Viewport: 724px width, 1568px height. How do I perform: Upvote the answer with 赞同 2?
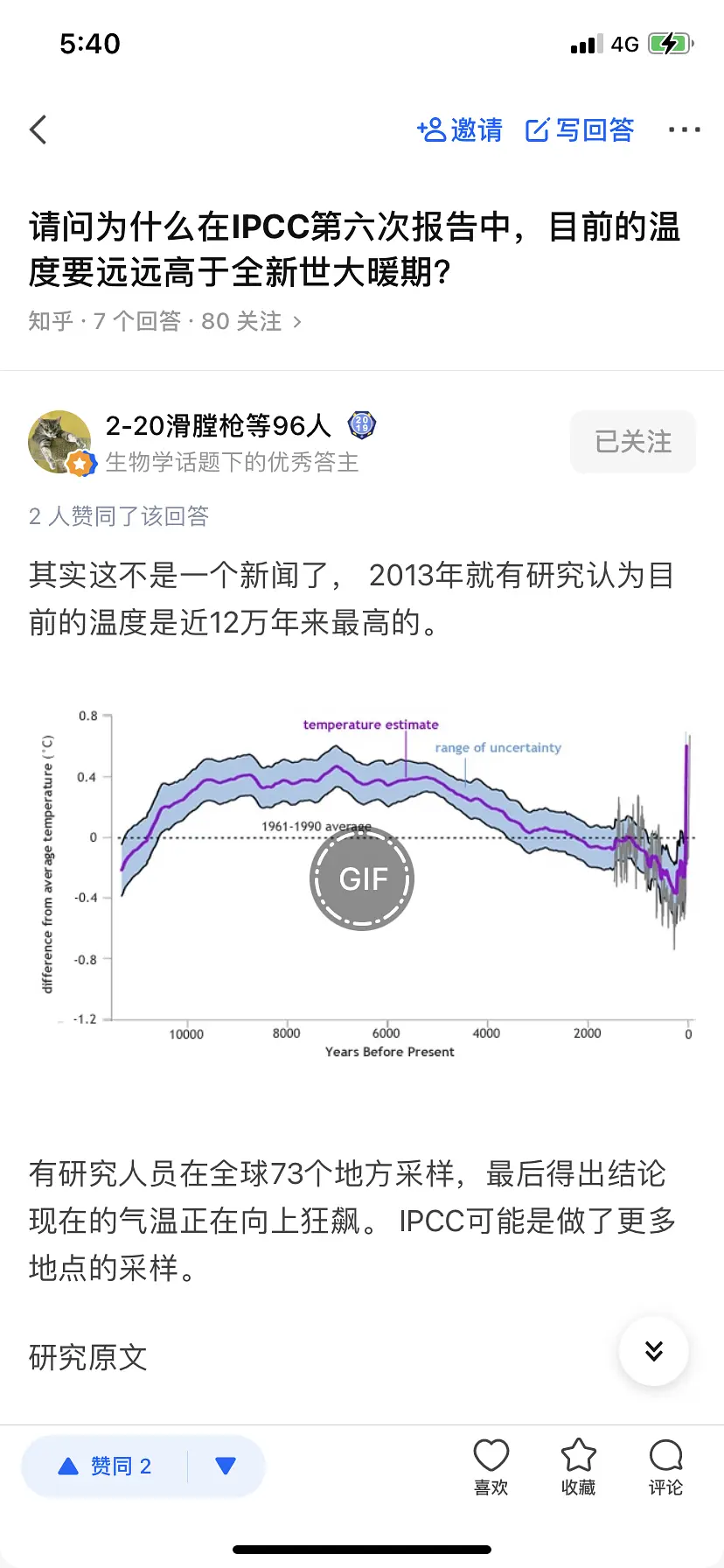click(x=105, y=1466)
